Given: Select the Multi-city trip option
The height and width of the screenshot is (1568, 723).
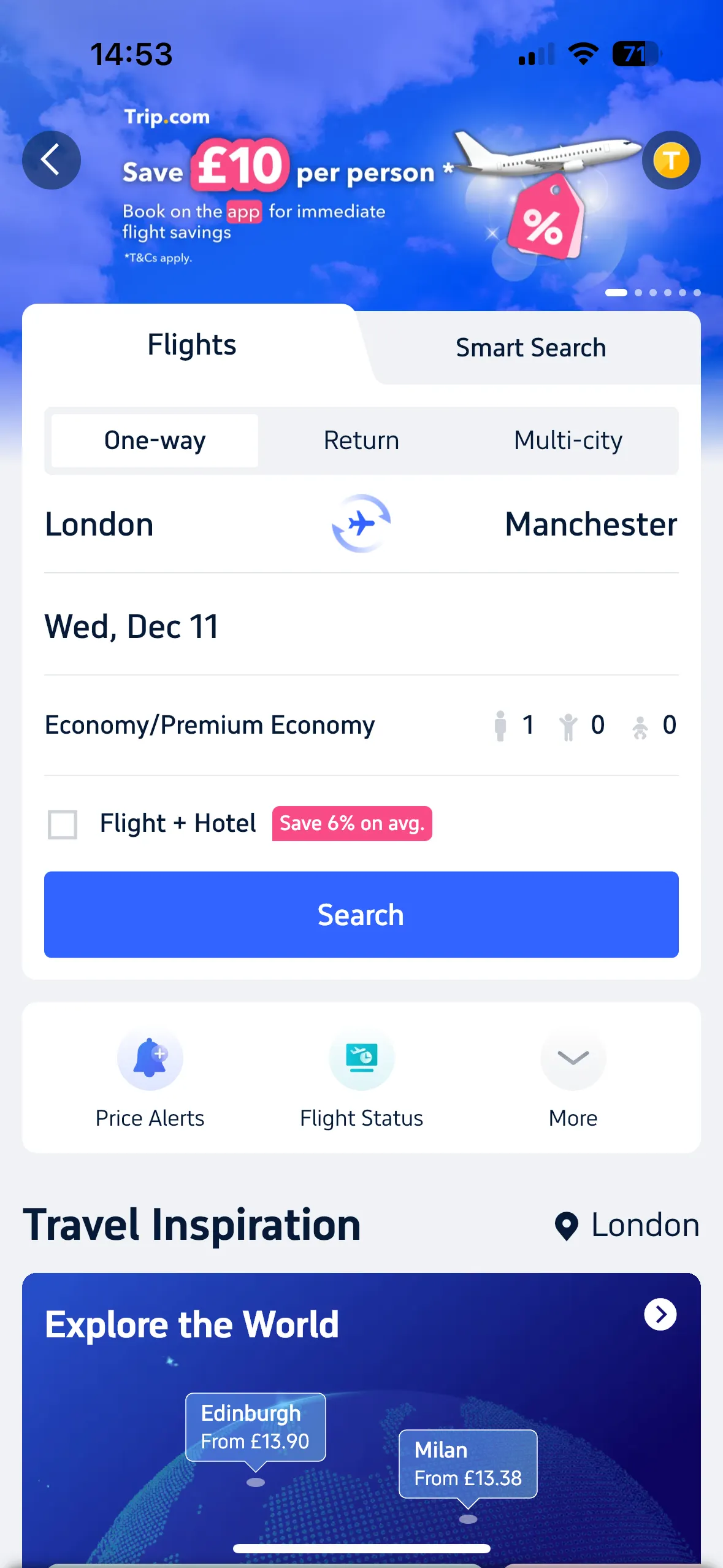Looking at the screenshot, I should pyautogui.click(x=568, y=440).
